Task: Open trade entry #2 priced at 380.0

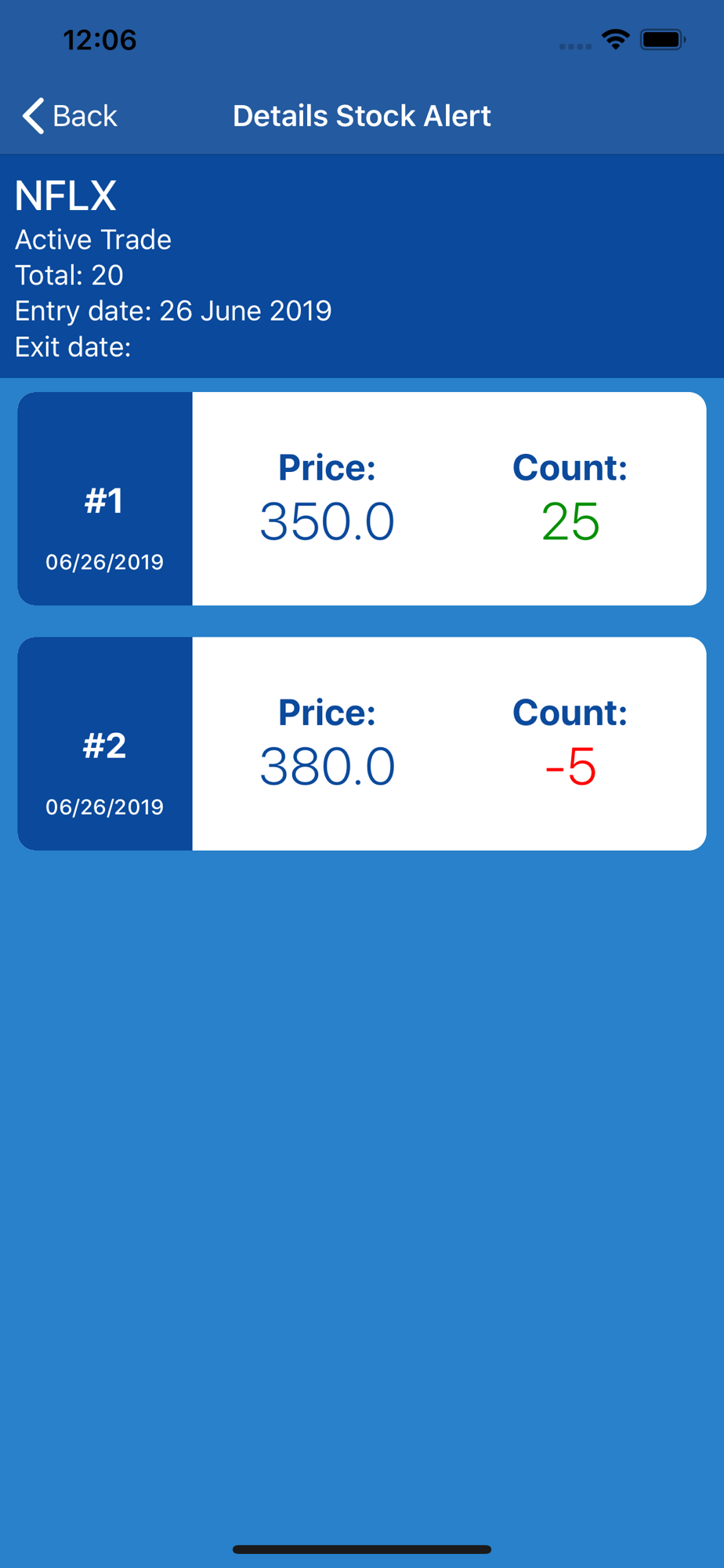Action: pyautogui.click(x=362, y=743)
